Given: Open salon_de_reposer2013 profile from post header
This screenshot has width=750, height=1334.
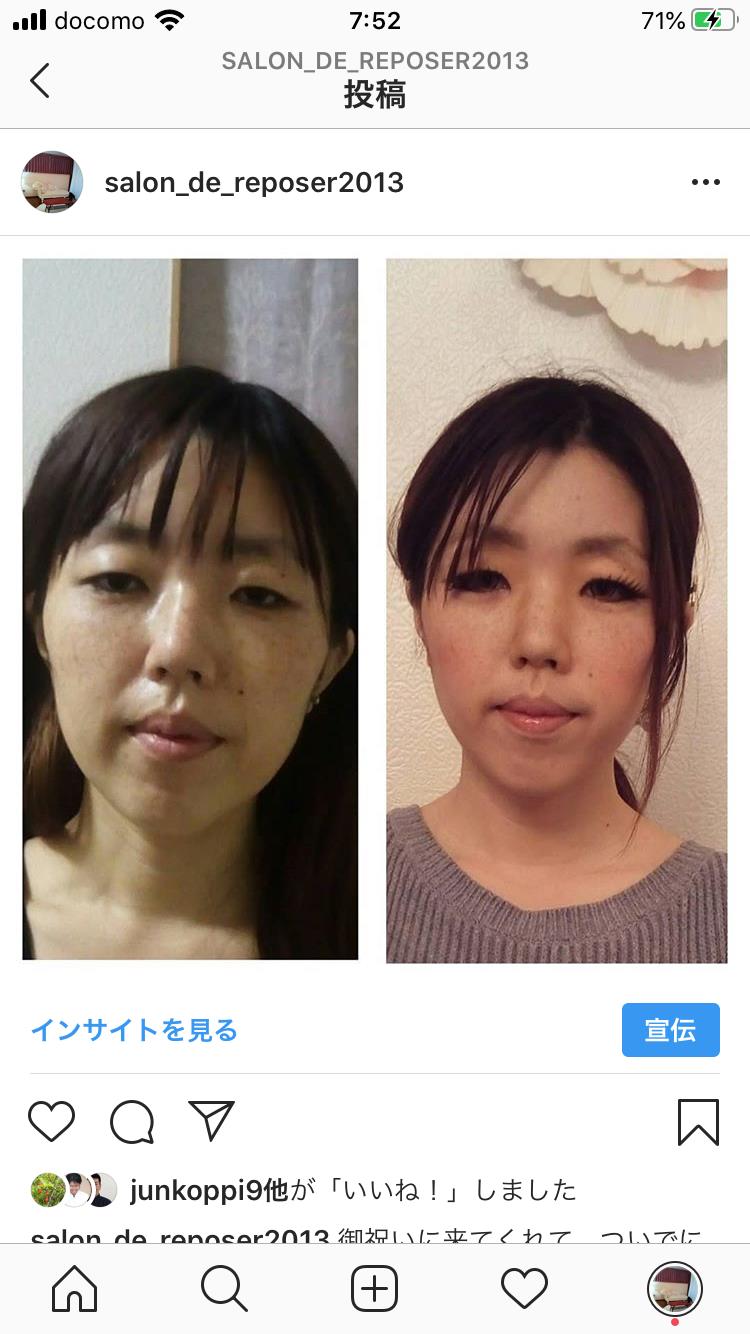Looking at the screenshot, I should tap(254, 183).
